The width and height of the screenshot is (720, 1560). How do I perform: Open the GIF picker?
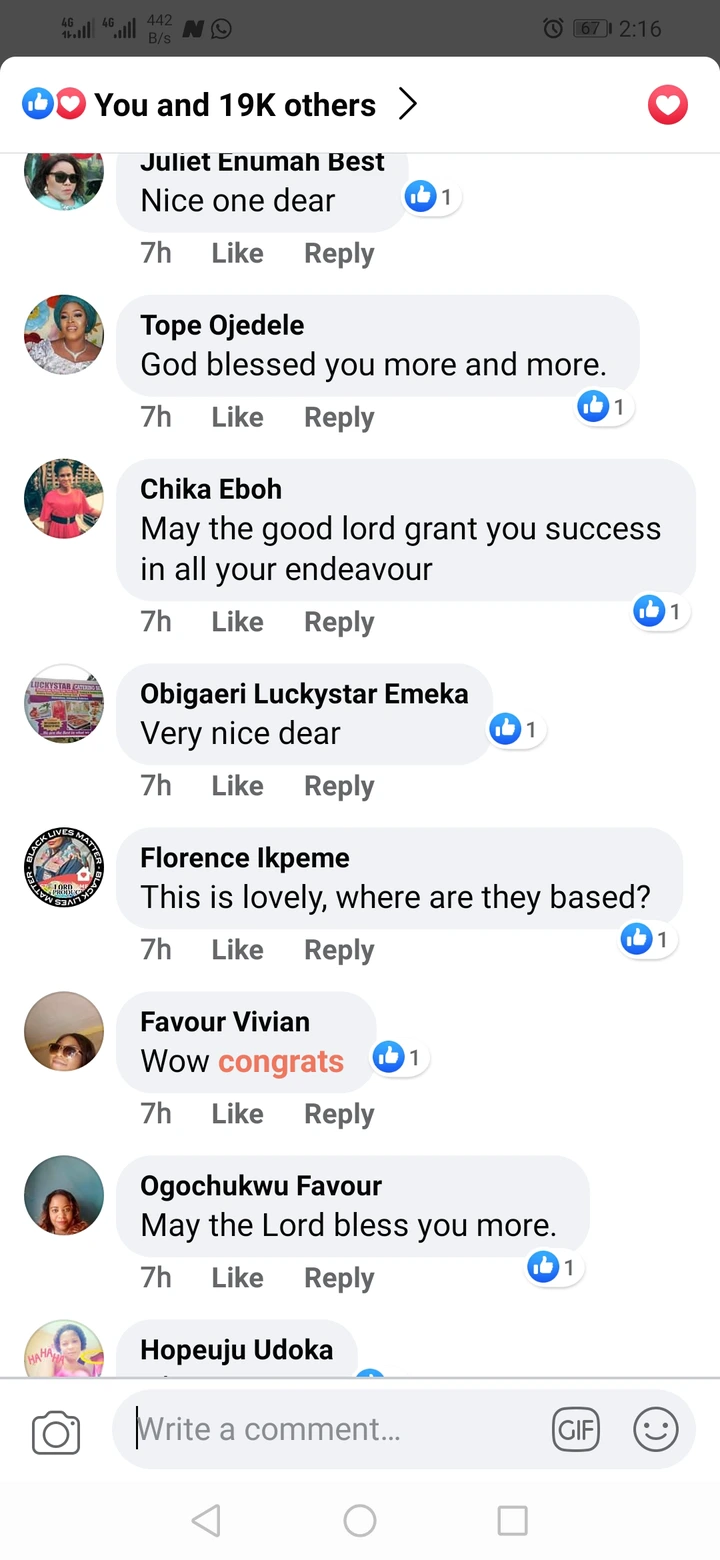click(x=576, y=1430)
